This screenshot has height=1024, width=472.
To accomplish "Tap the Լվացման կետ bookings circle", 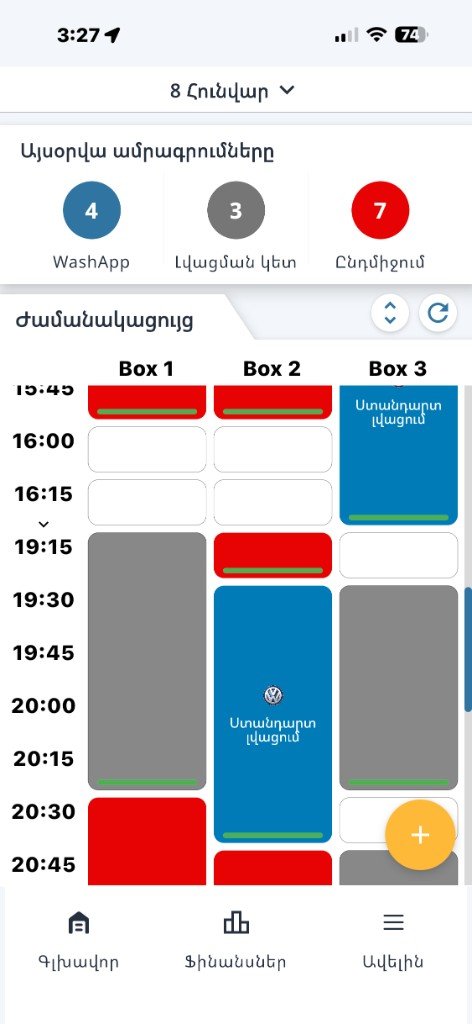I will pyautogui.click(x=236, y=210).
